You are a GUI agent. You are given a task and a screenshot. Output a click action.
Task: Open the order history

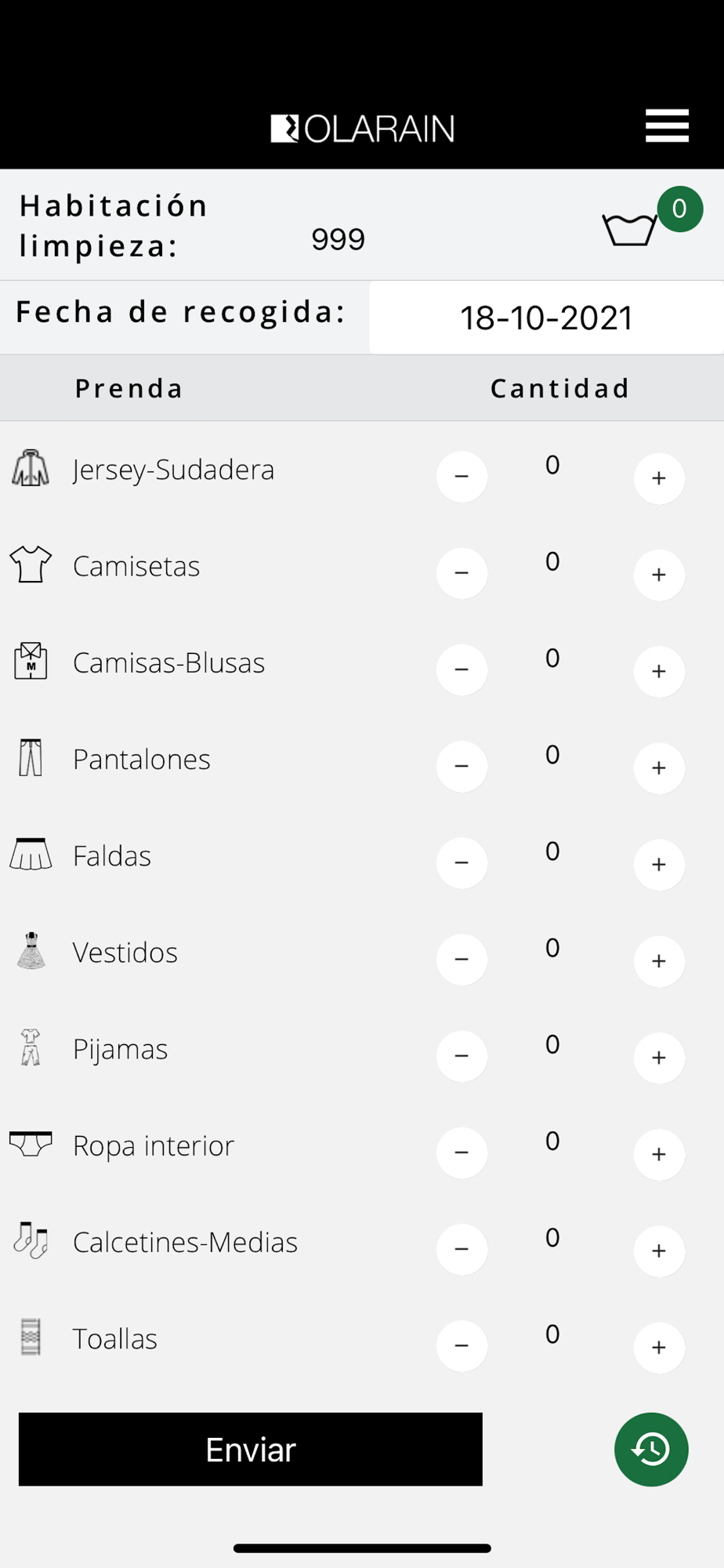point(651,1449)
